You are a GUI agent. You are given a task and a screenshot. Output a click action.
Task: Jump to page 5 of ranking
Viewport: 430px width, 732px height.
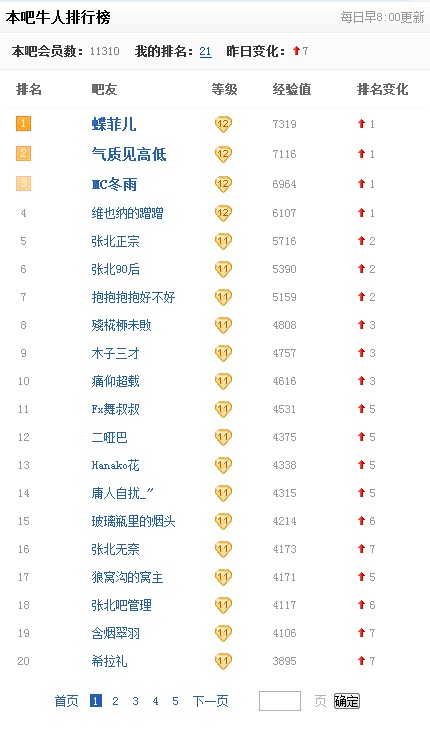click(175, 701)
